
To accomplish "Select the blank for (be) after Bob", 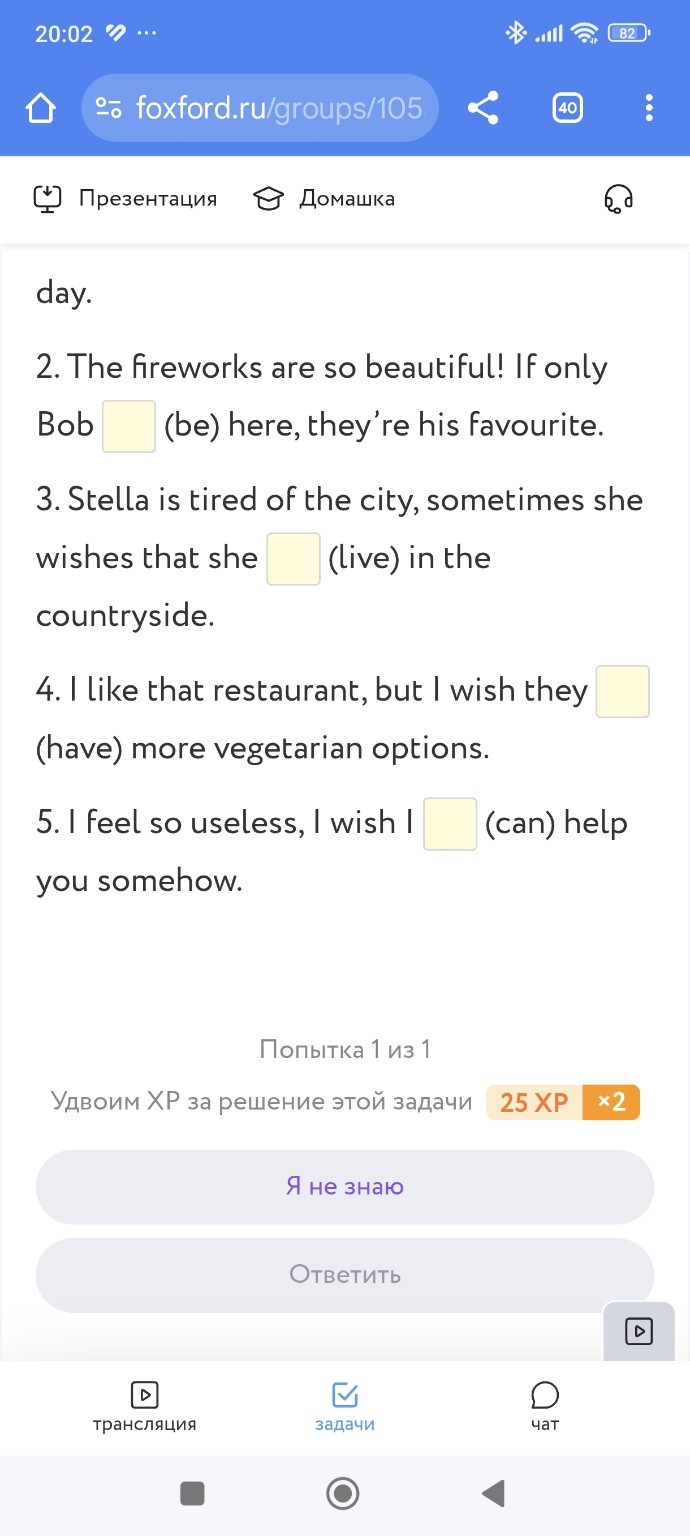I will [129, 426].
